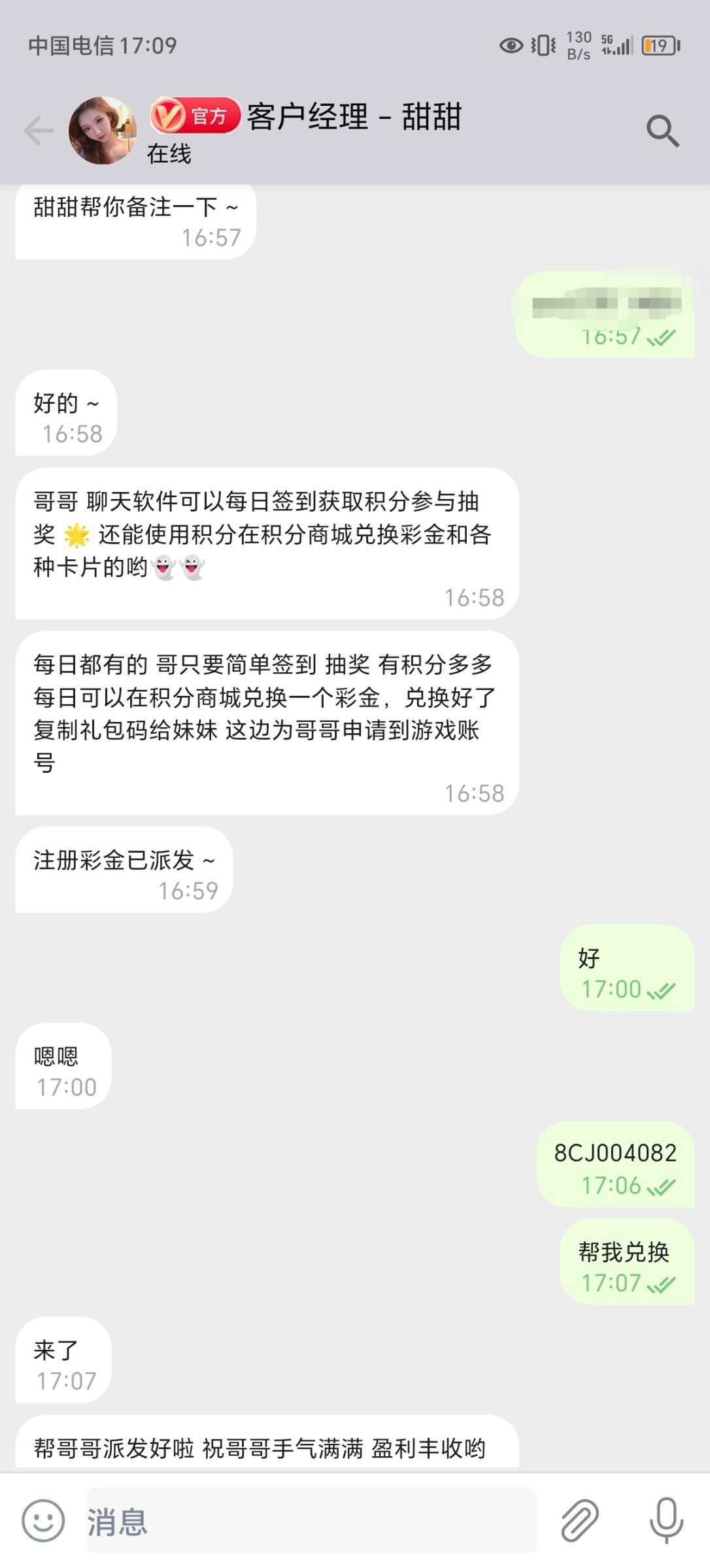Open 甜甜's profile photo
Viewport: 710px width, 1568px height.
pos(102,131)
